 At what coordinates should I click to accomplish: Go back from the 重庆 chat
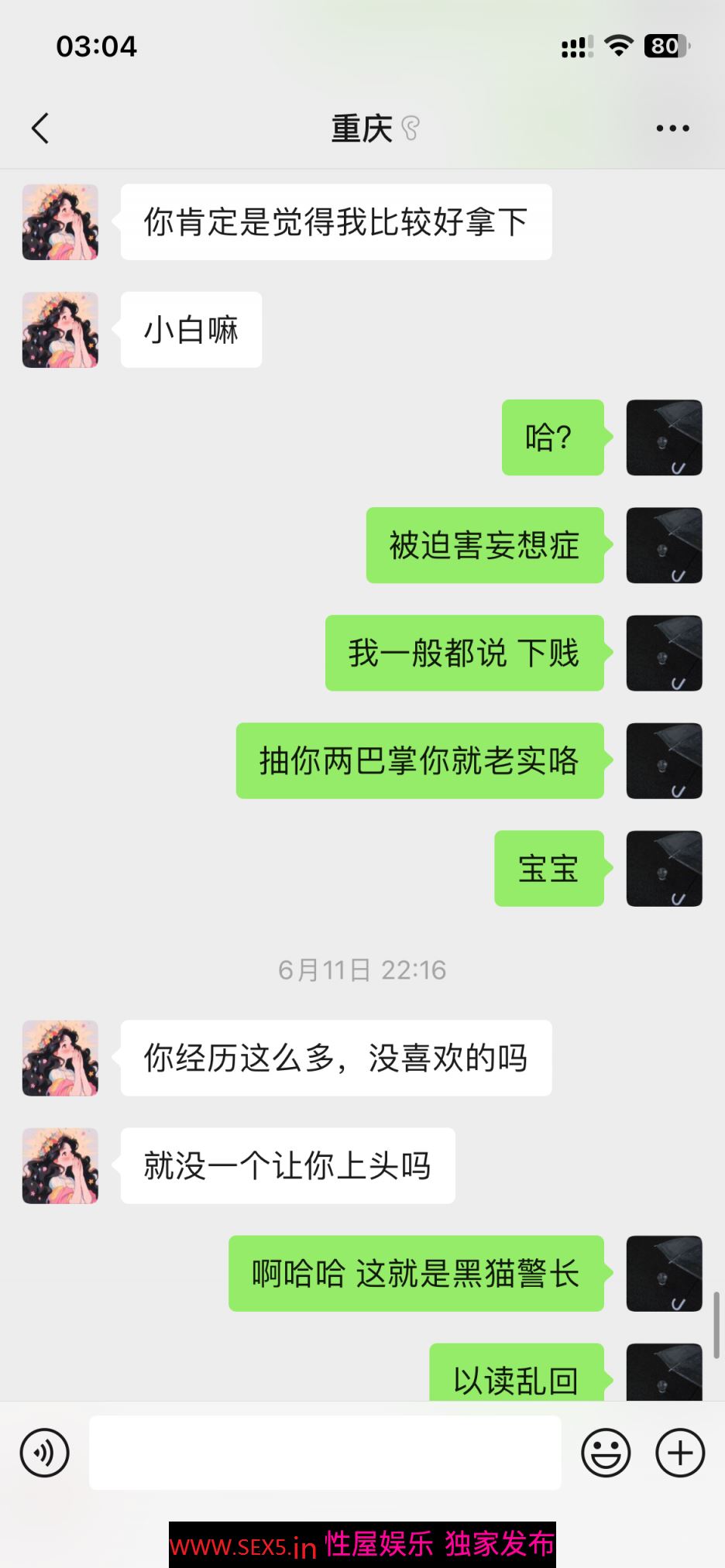40,129
